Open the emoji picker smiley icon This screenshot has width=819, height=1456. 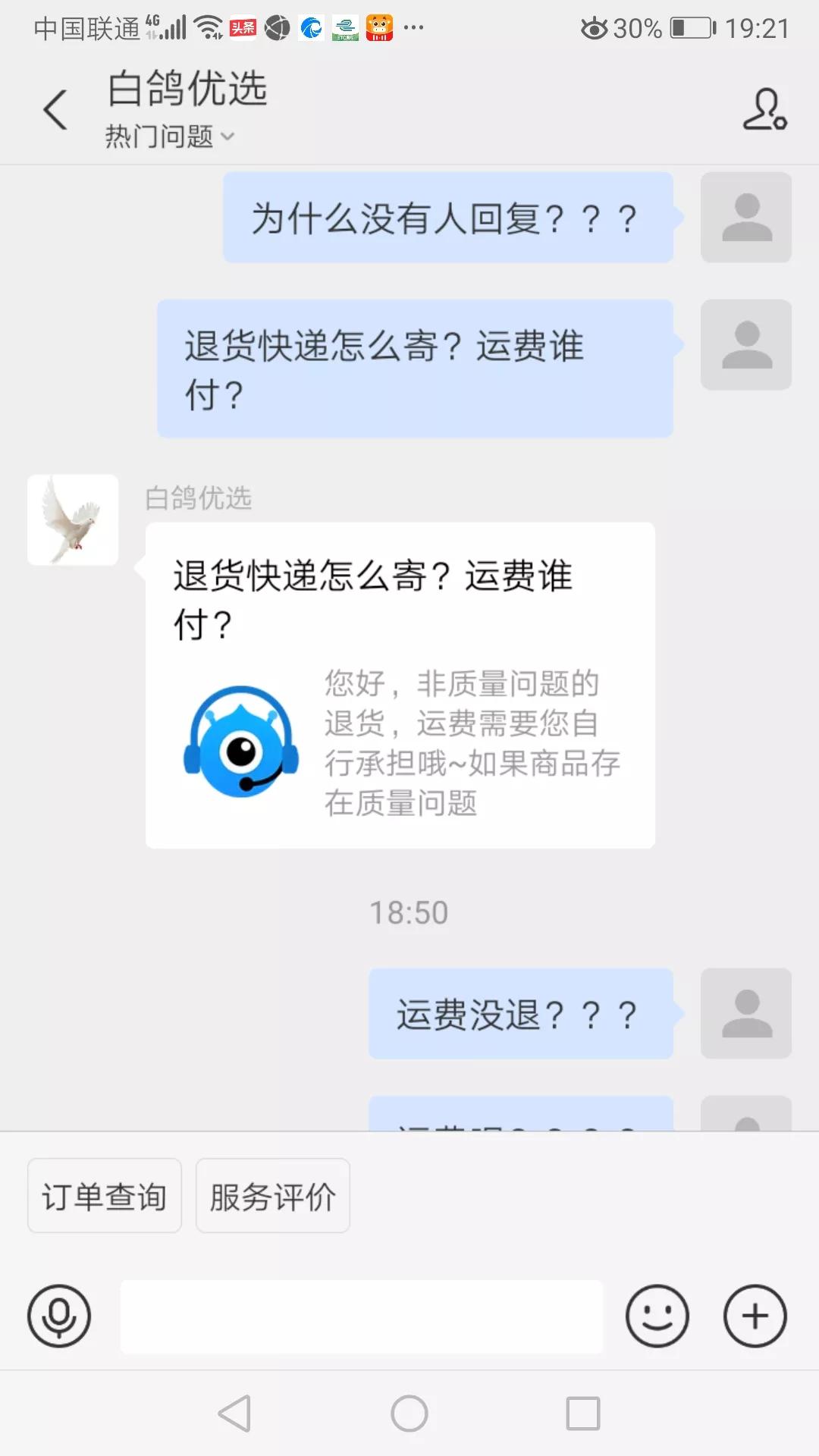(657, 1316)
